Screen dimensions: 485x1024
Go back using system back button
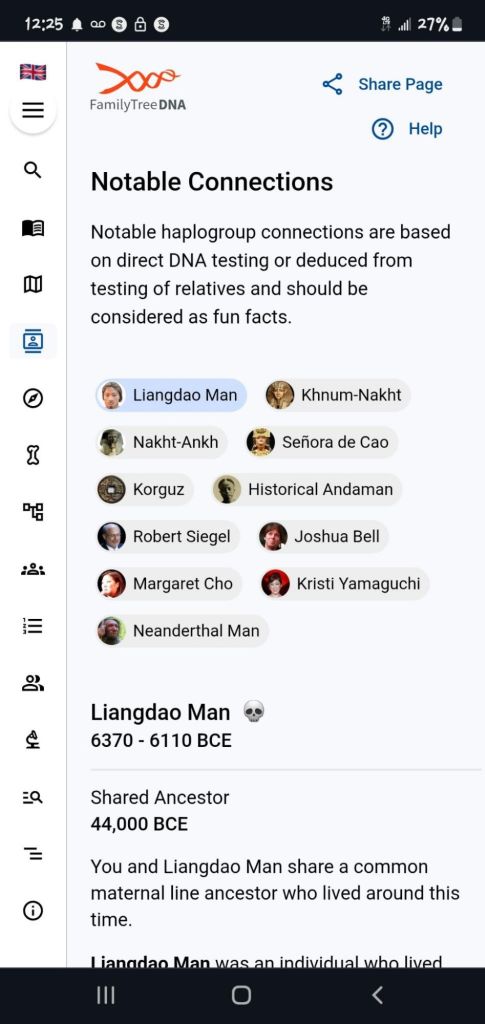point(377,995)
